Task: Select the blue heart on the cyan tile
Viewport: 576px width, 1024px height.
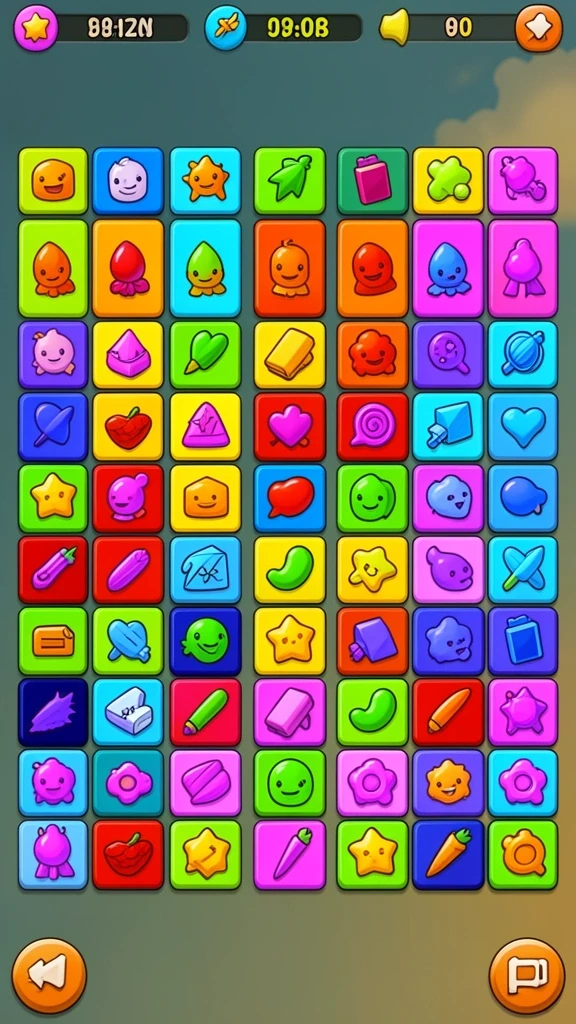Action: tap(523, 426)
